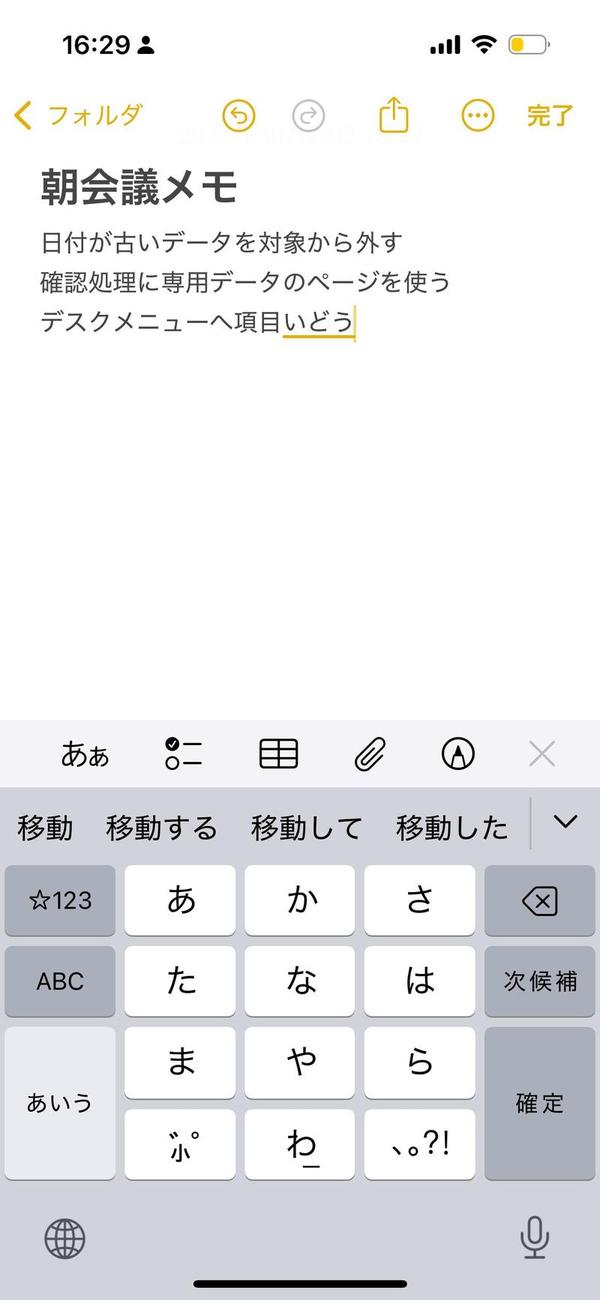Share this note

pos(395,115)
